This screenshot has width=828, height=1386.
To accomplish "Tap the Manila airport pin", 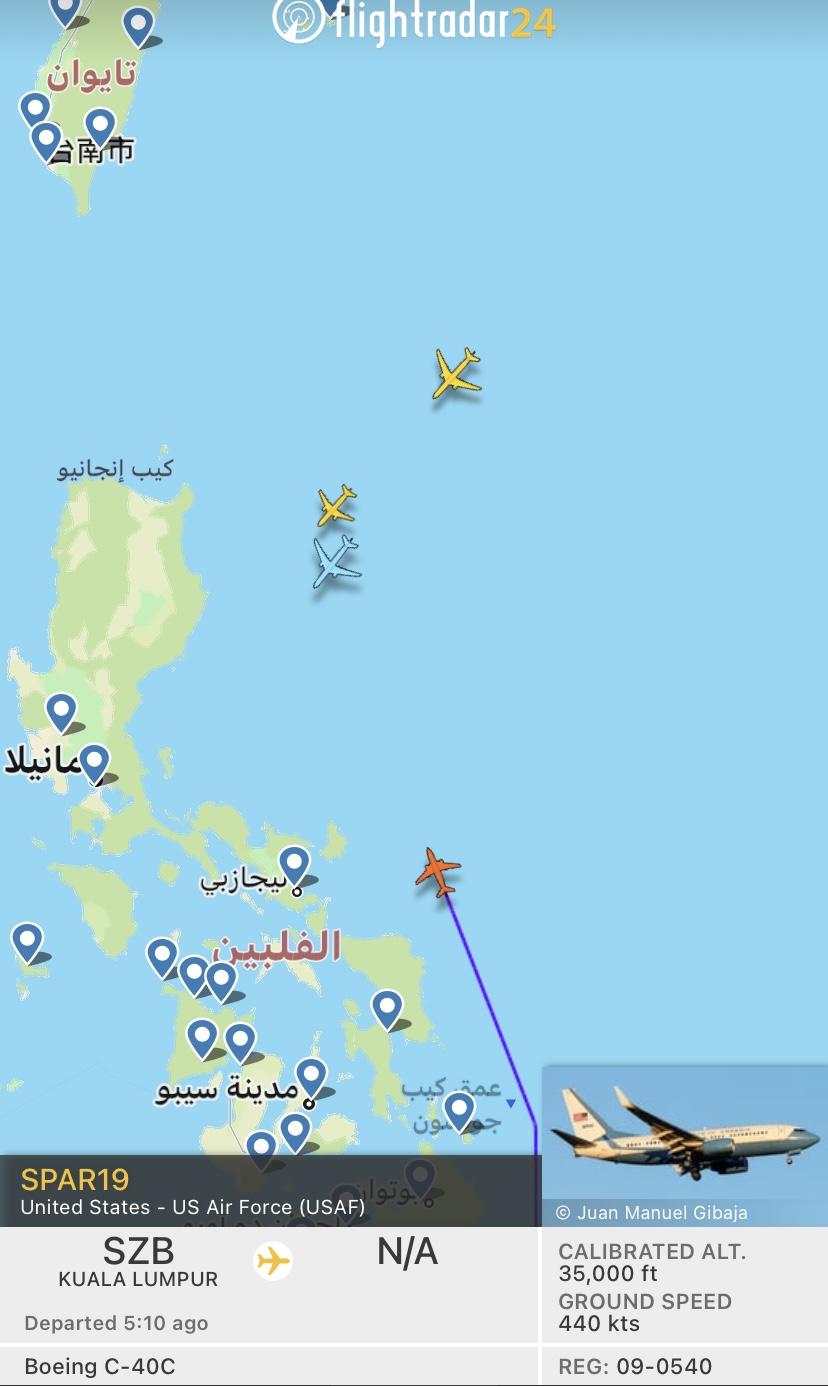I will coord(94,762).
